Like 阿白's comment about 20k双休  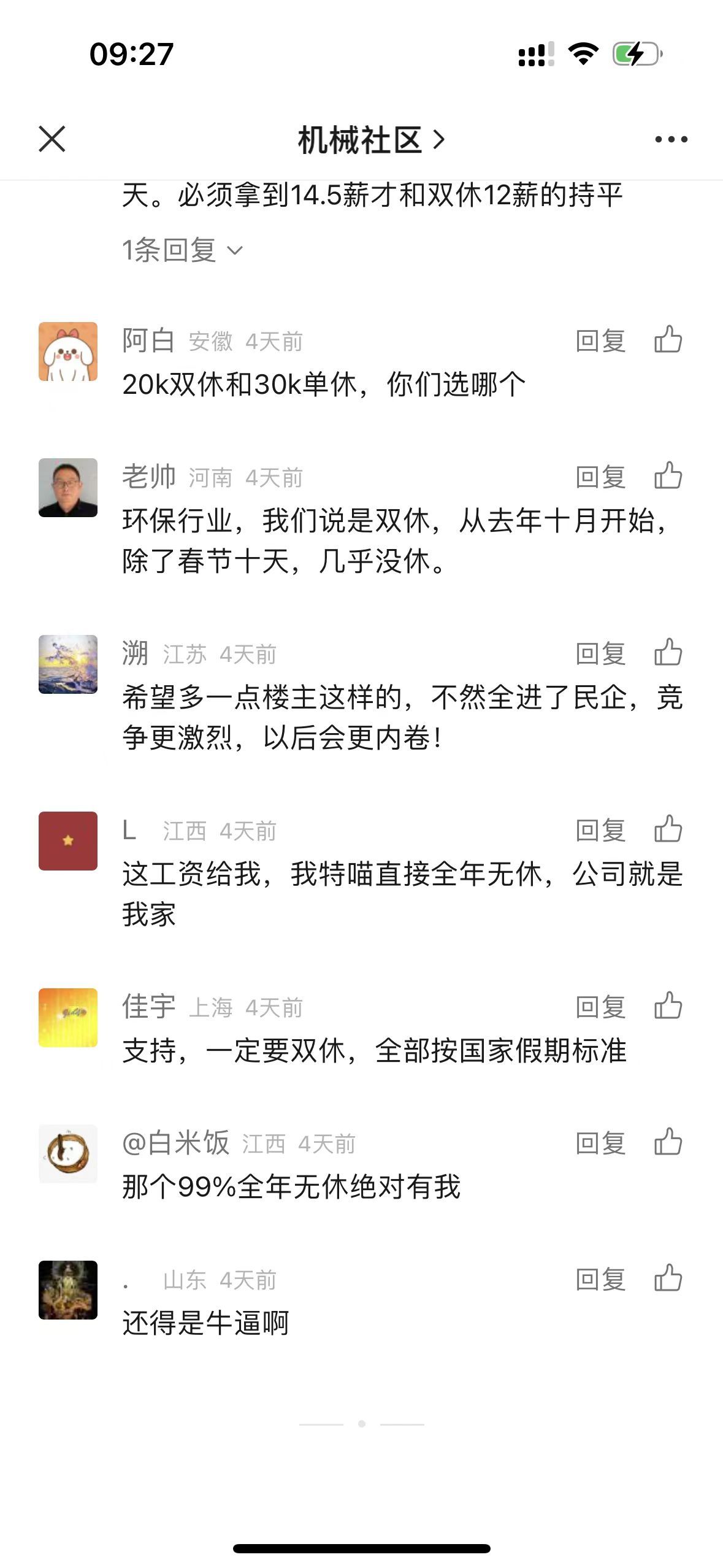[x=668, y=340]
